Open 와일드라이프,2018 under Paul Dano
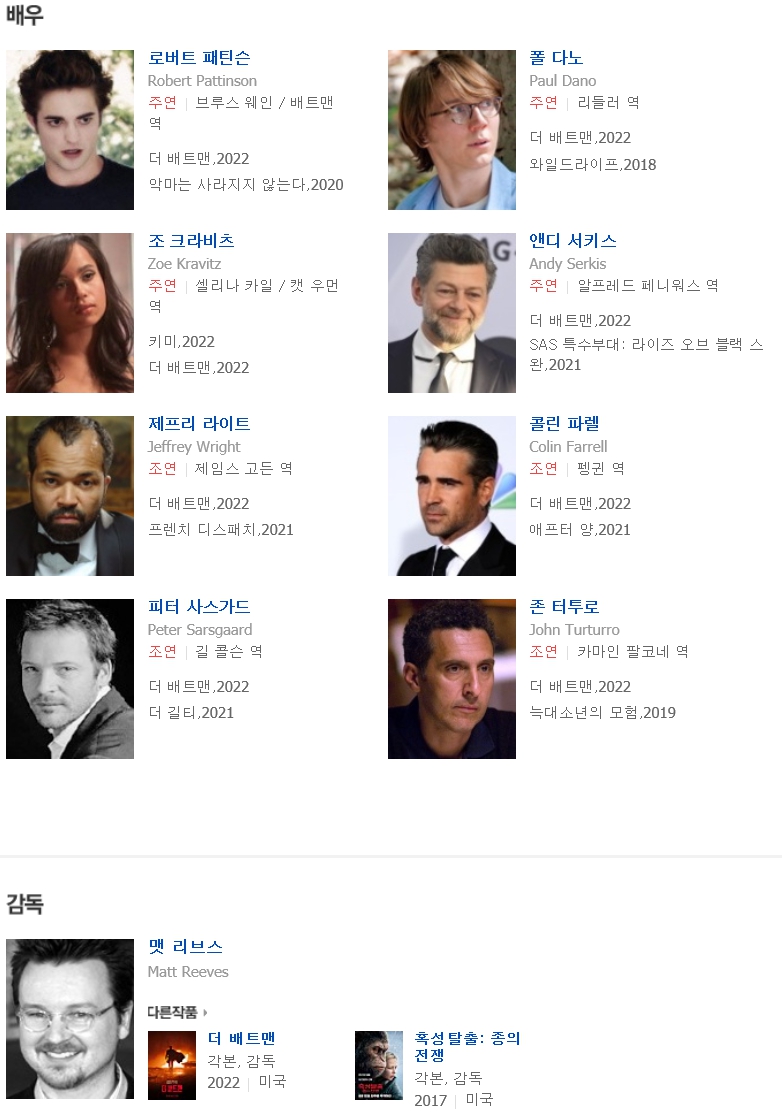The image size is (782, 1119). click(x=592, y=165)
